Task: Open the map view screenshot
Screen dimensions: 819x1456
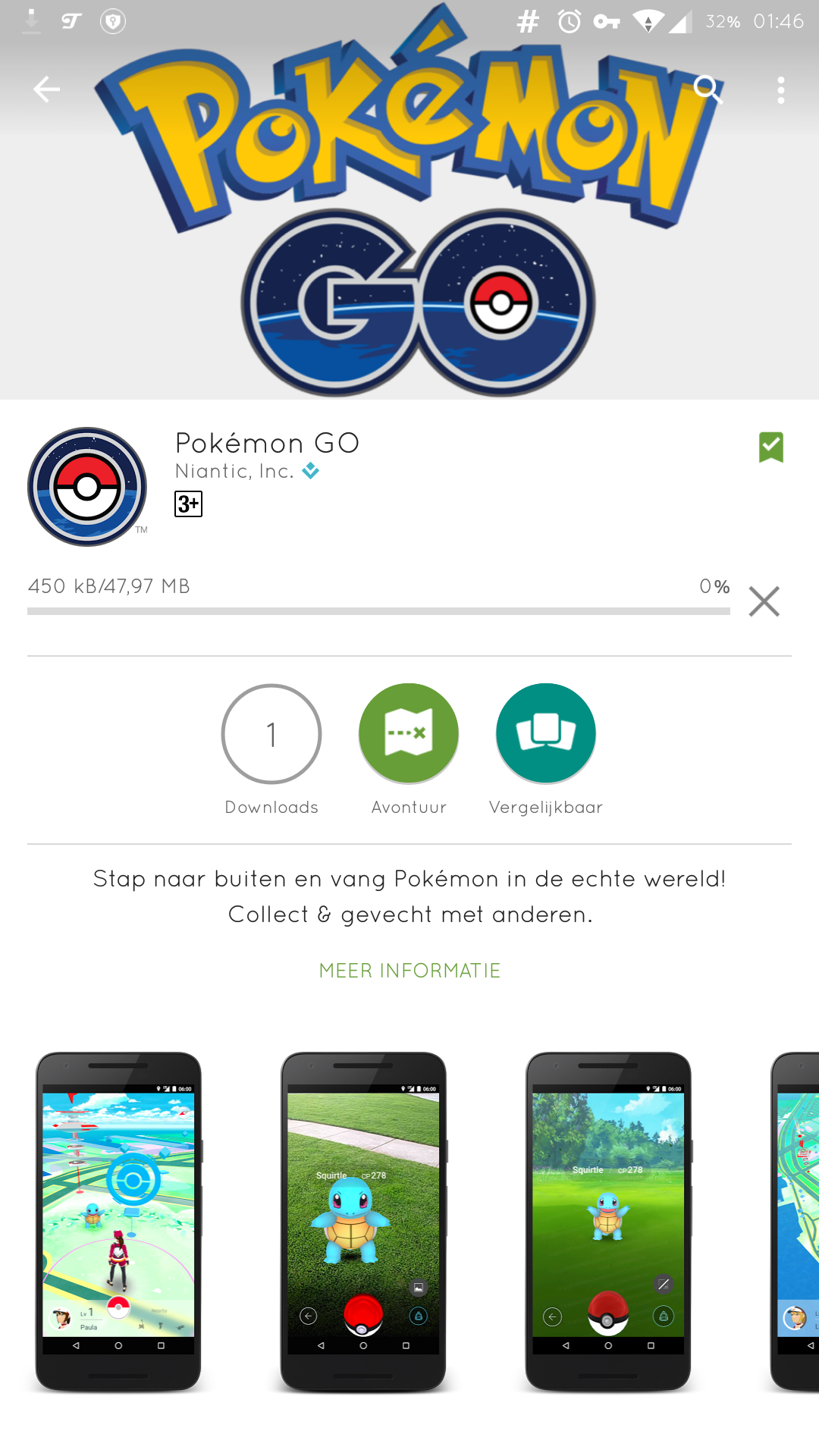Action: tap(118, 1221)
